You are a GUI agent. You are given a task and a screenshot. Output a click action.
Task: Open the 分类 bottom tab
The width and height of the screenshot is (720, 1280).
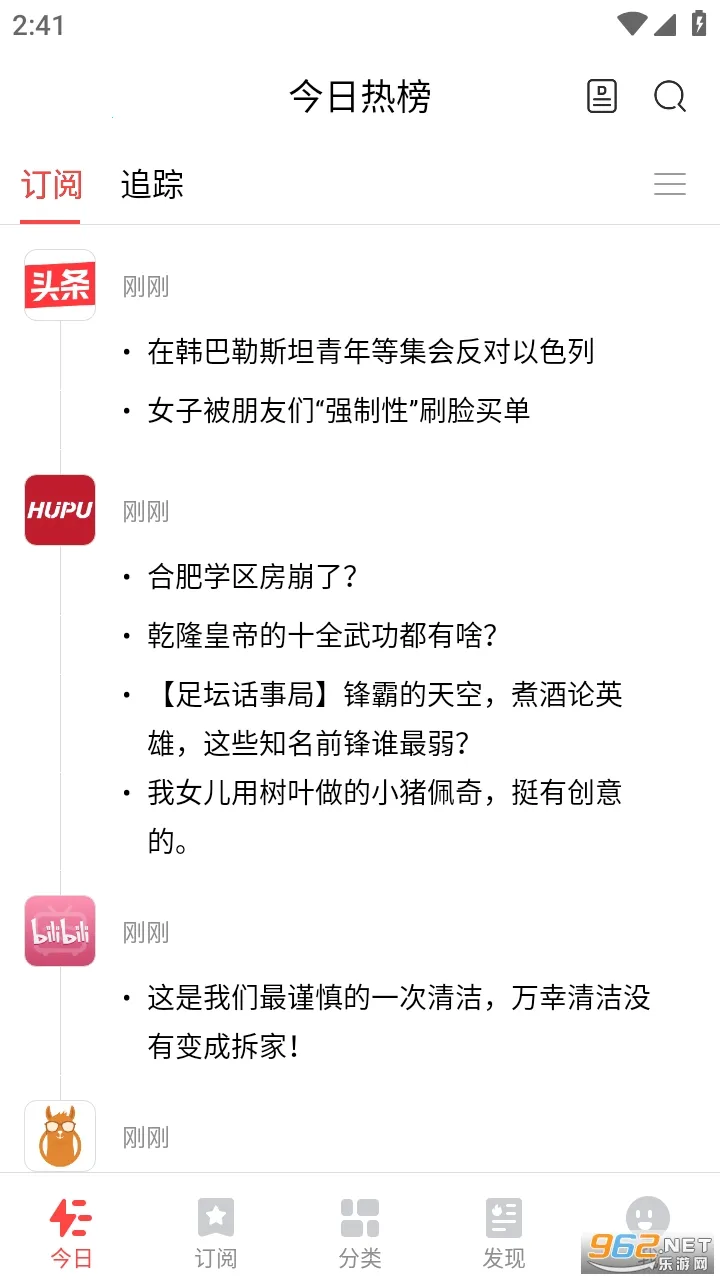pyautogui.click(x=360, y=1233)
